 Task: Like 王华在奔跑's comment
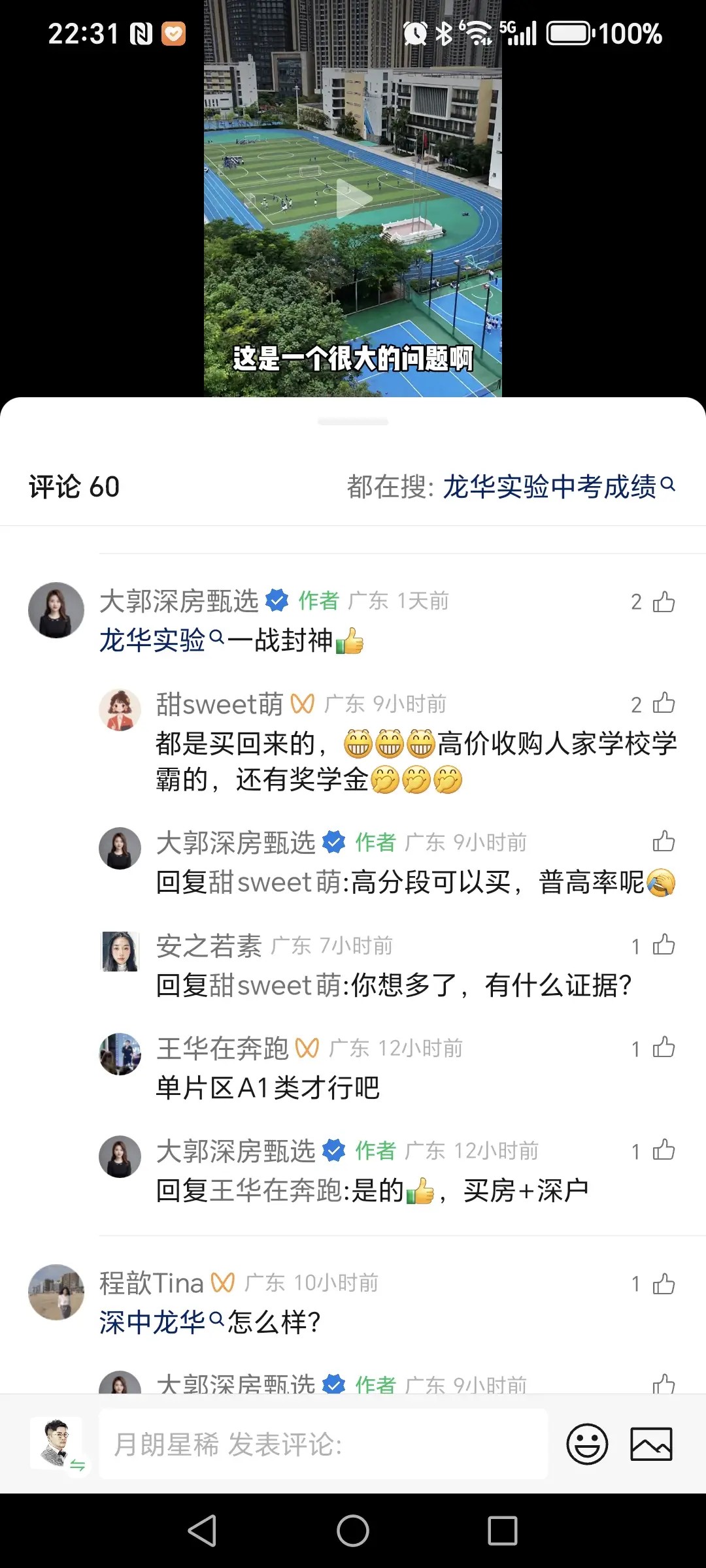point(664,1048)
